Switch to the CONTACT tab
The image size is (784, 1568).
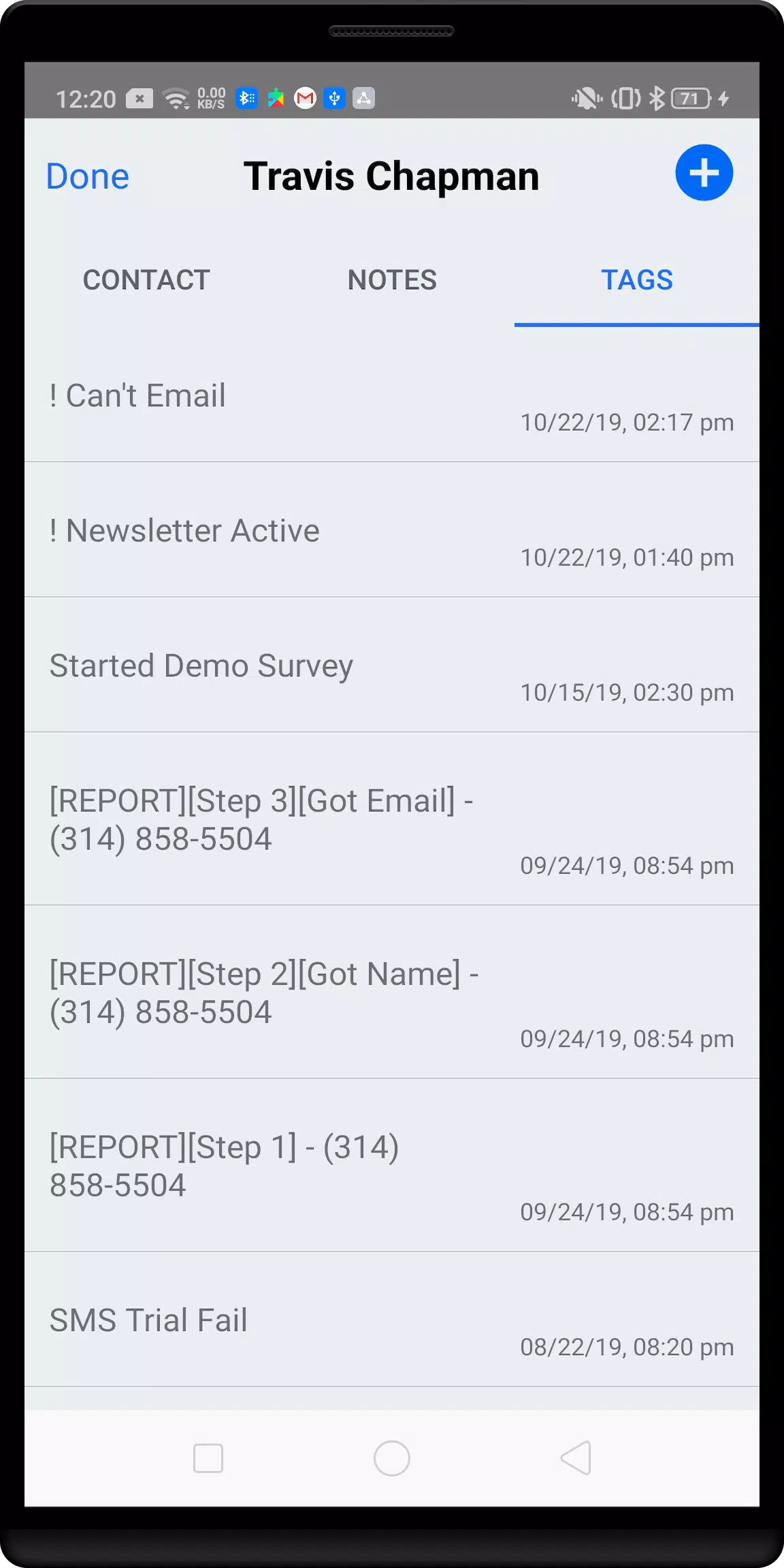[146, 280]
